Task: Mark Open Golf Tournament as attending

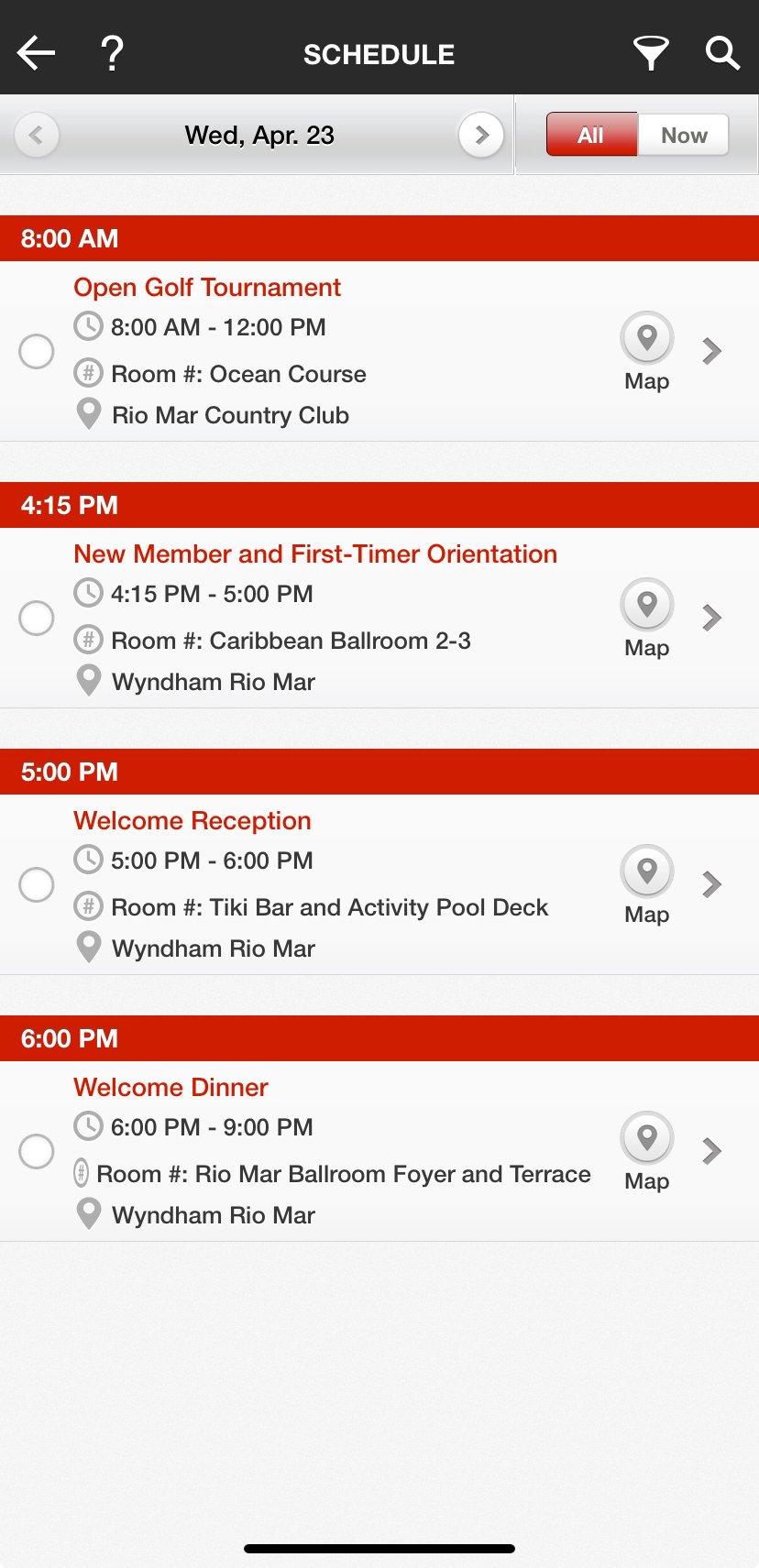Action: click(37, 351)
